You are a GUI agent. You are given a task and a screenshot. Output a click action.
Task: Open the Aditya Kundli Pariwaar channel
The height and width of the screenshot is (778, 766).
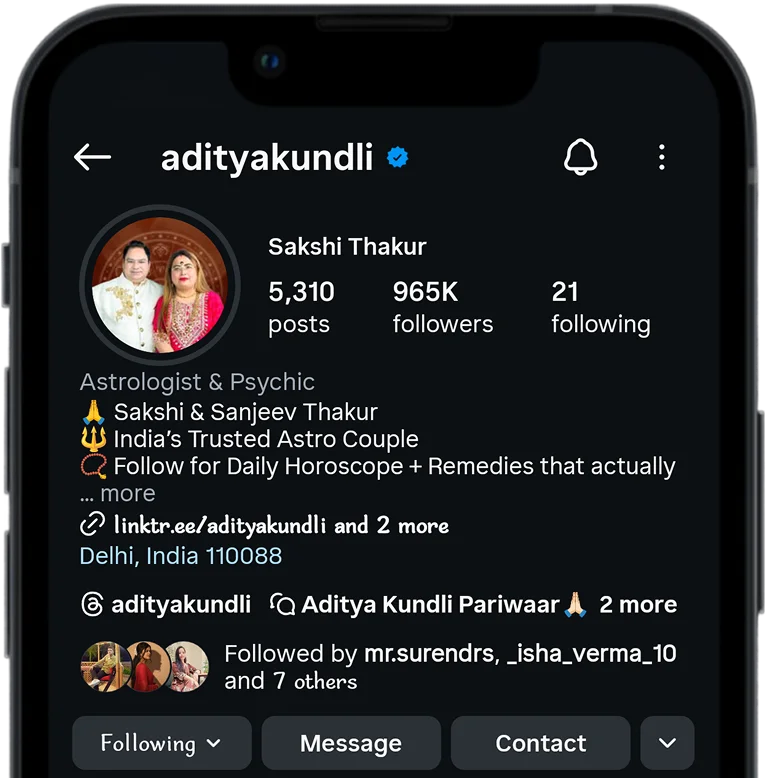click(x=428, y=604)
